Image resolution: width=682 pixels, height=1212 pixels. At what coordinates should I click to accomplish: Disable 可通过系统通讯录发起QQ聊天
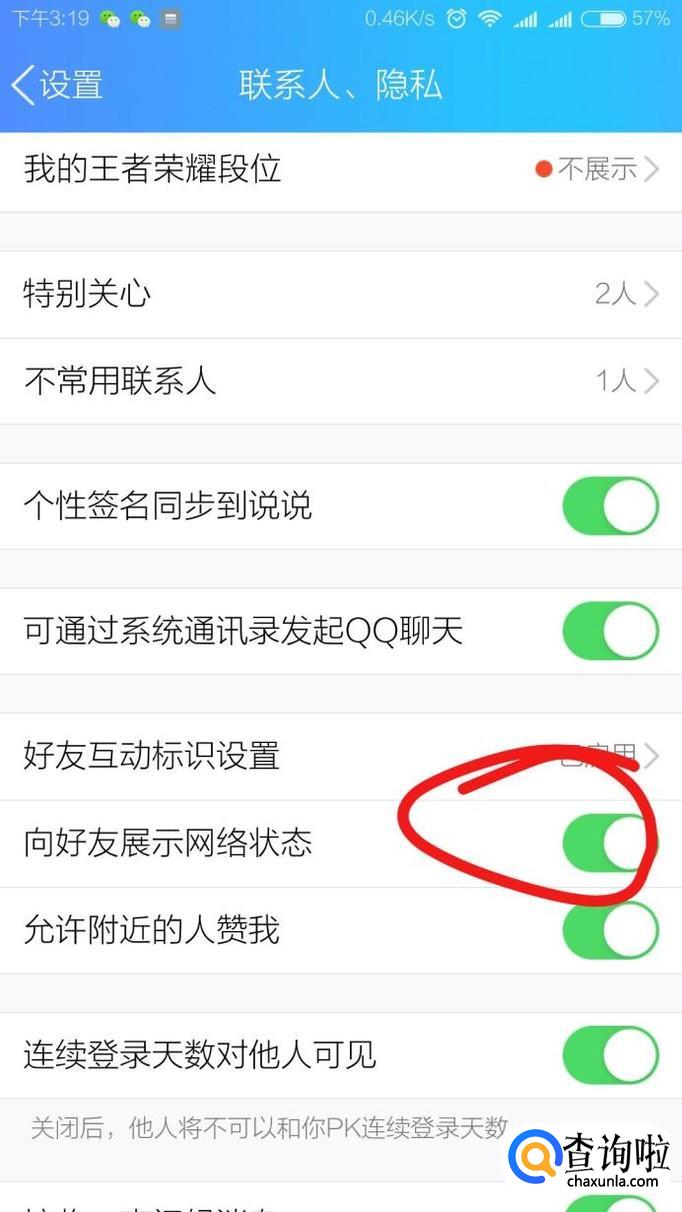pyautogui.click(x=611, y=631)
